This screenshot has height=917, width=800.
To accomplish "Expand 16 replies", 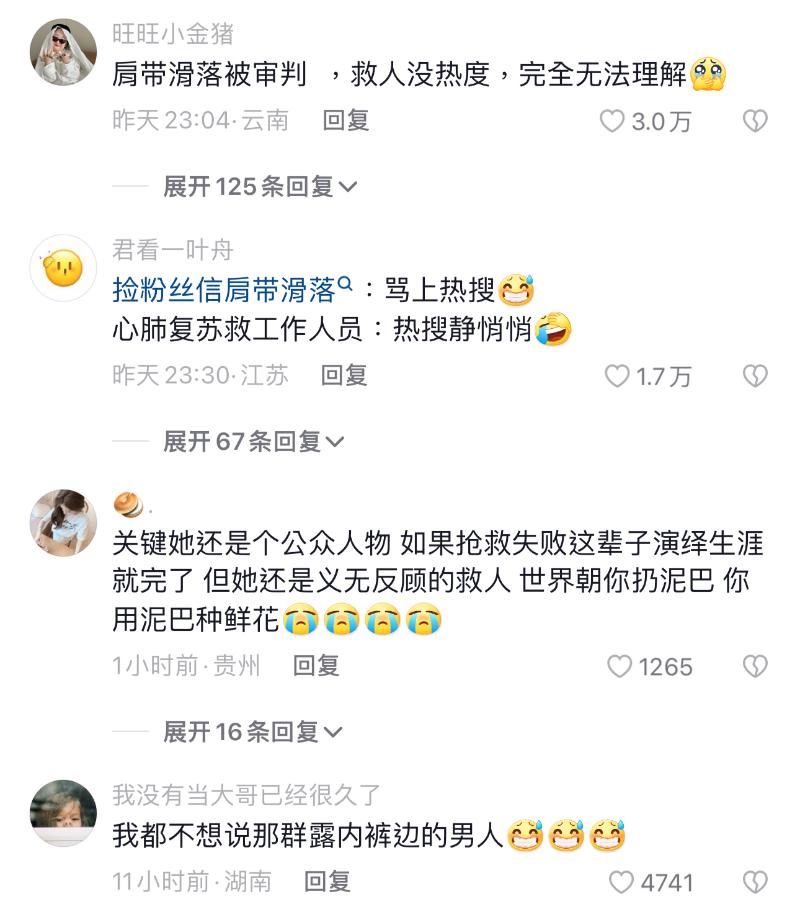I will tap(253, 732).
